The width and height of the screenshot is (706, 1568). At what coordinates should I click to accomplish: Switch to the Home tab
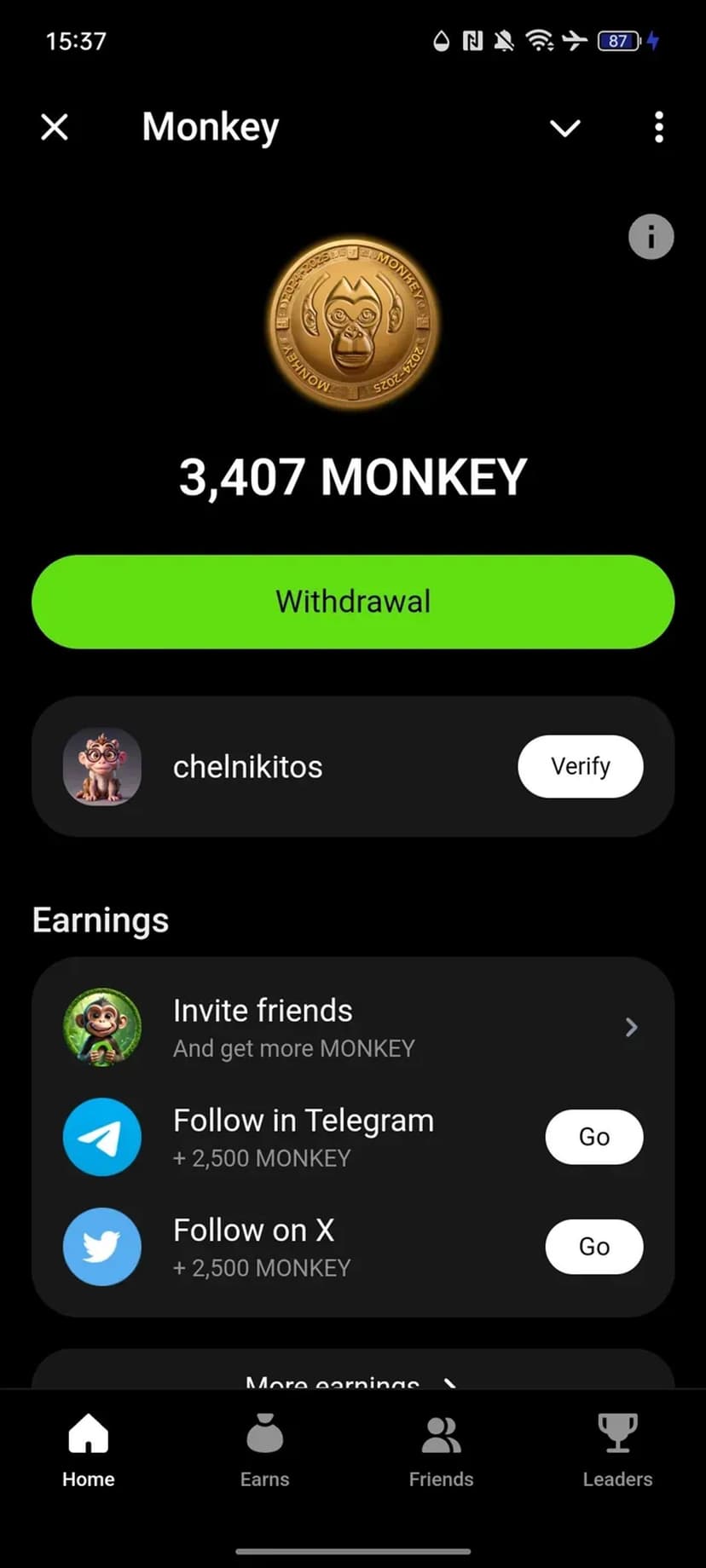(89, 1450)
